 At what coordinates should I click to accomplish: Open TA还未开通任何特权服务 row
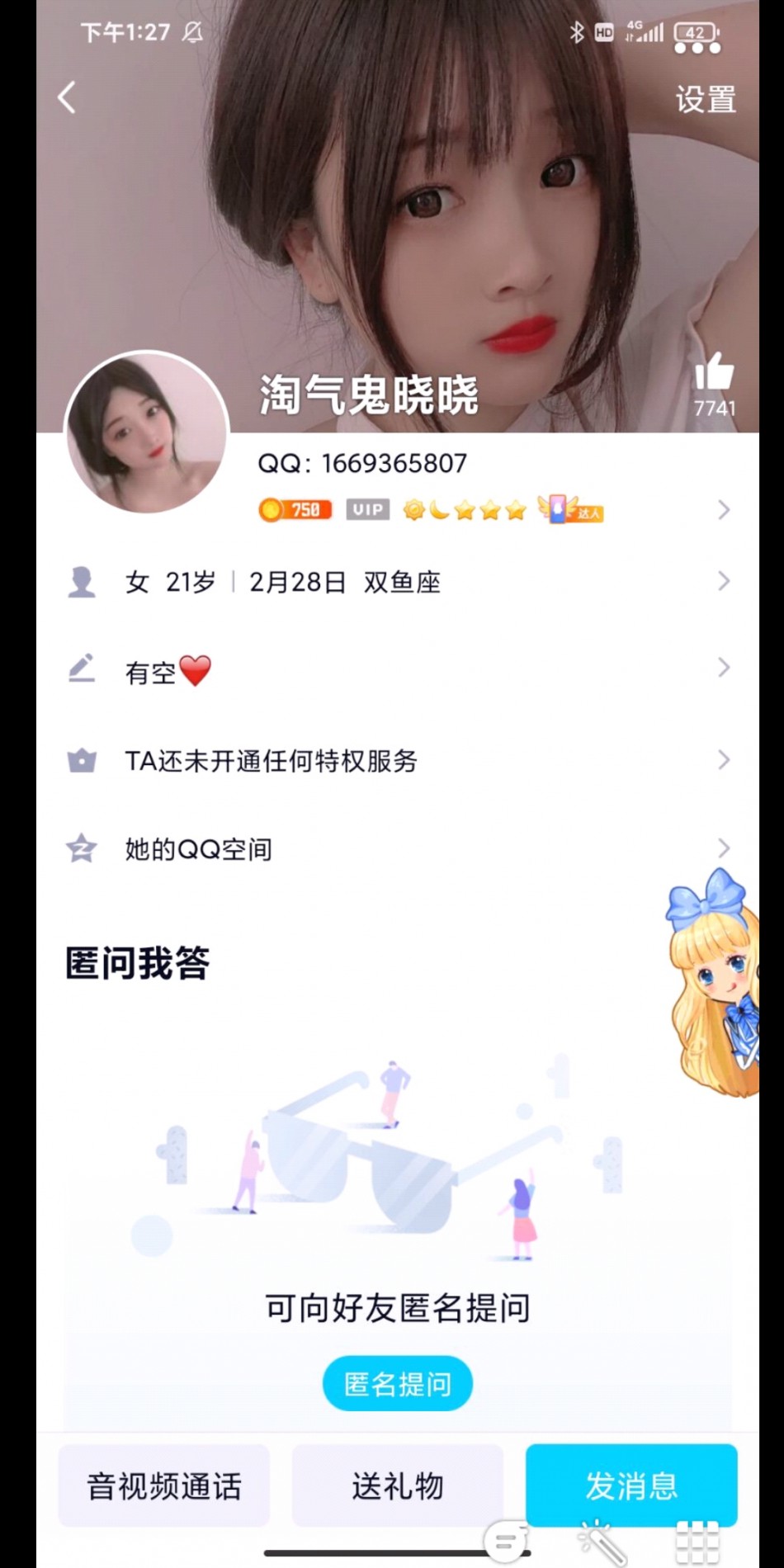coord(396,760)
